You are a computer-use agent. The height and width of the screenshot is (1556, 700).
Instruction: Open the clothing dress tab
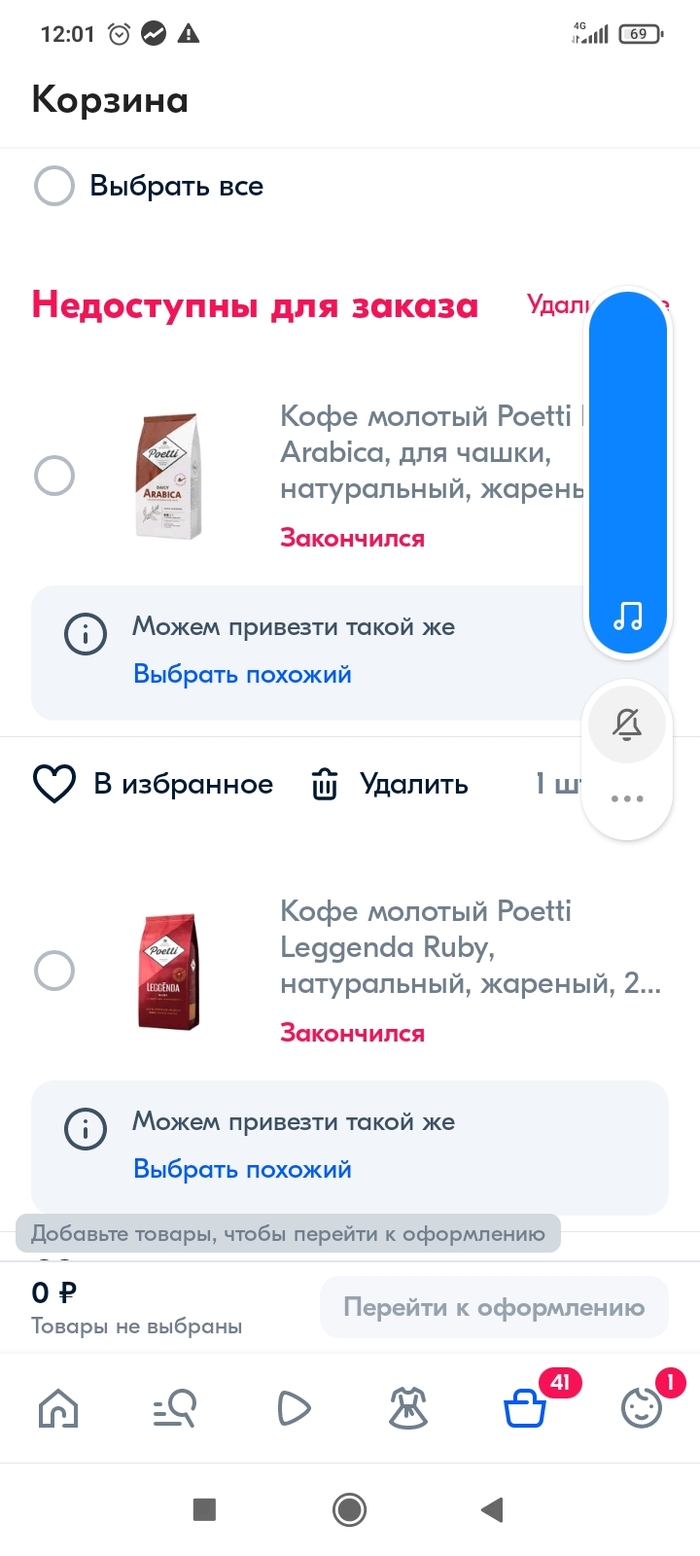[x=409, y=1409]
